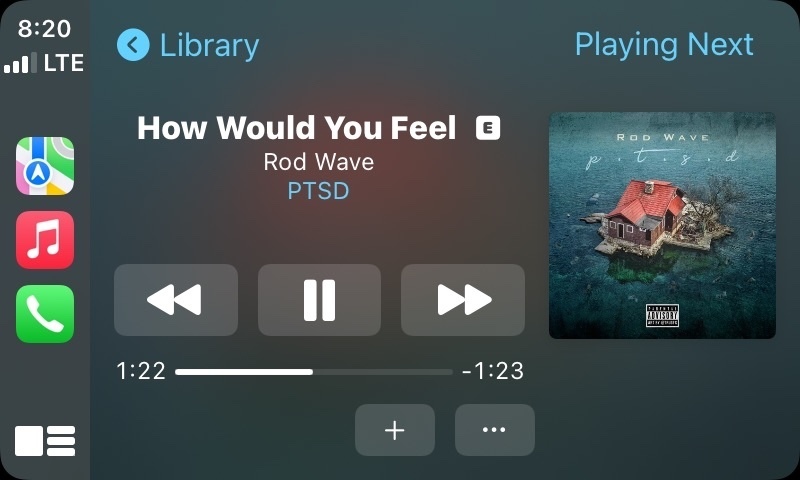This screenshot has height=480, width=800.
Task: Go back to Library
Action: tap(188, 45)
